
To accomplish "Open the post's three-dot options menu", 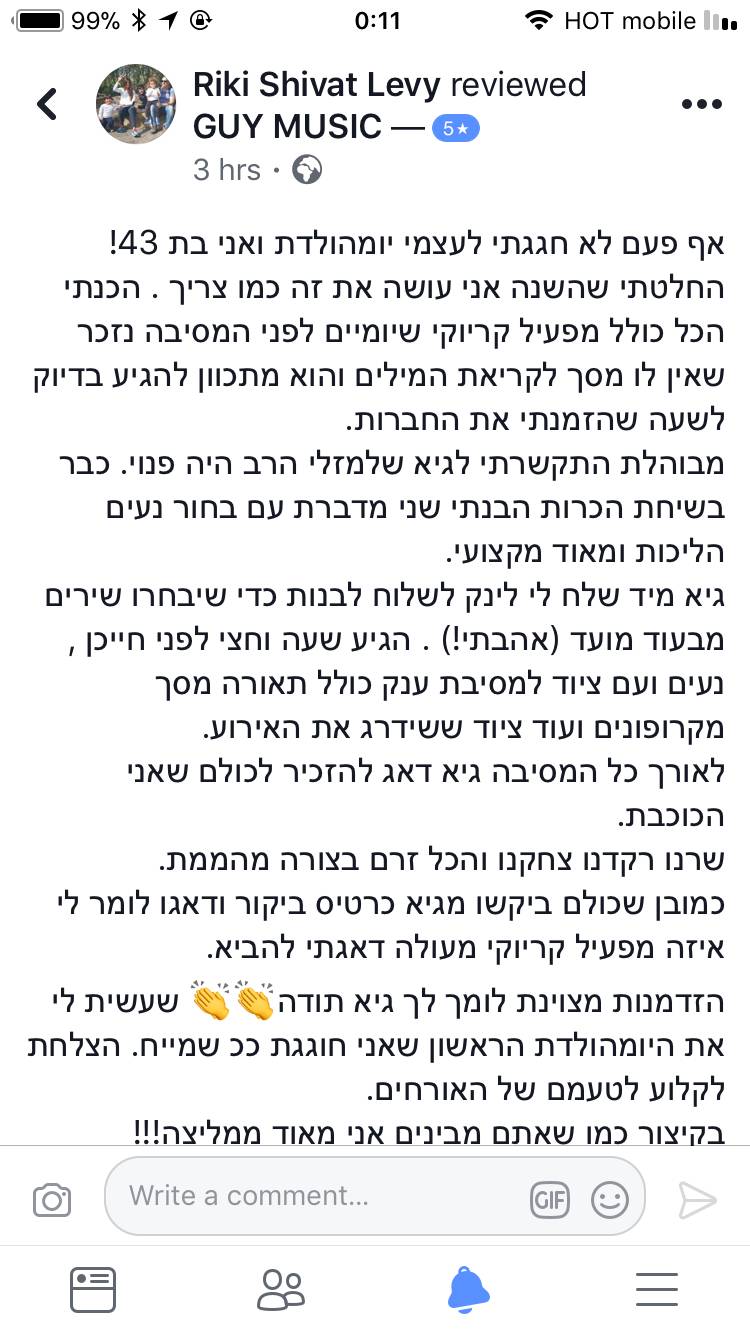I will pyautogui.click(x=701, y=104).
